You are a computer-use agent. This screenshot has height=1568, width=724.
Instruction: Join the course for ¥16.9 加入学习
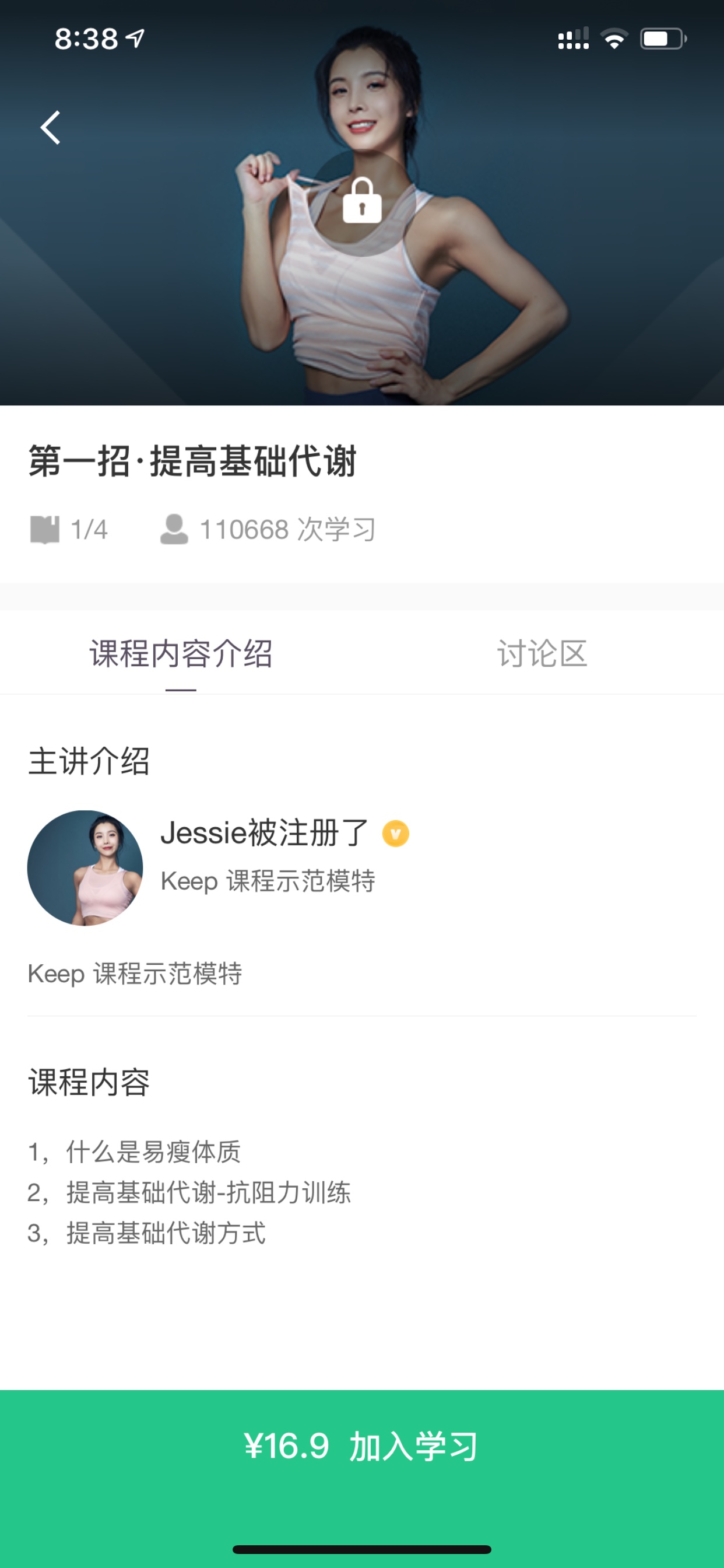tap(362, 1447)
